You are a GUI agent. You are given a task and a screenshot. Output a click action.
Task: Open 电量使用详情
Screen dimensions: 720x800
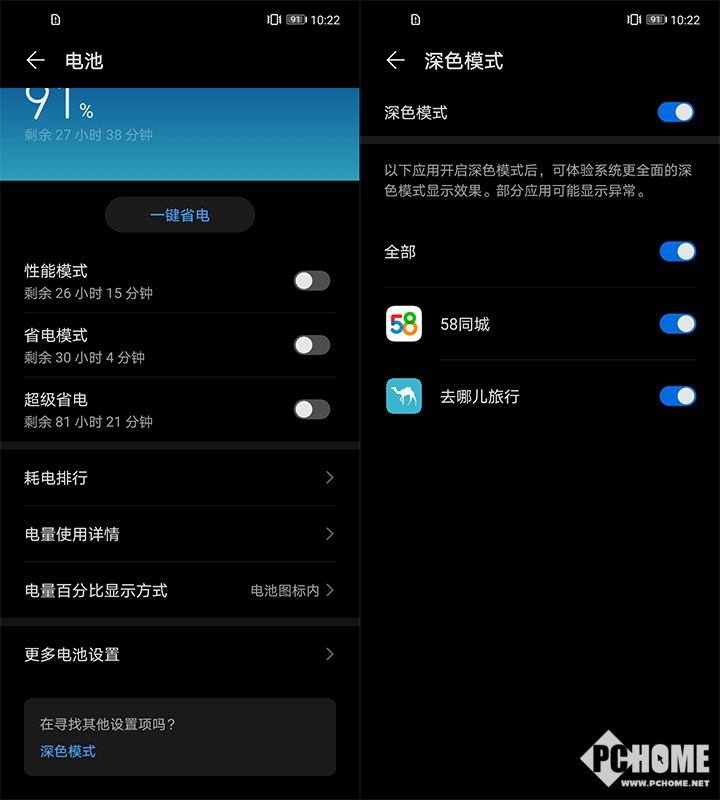coord(180,534)
